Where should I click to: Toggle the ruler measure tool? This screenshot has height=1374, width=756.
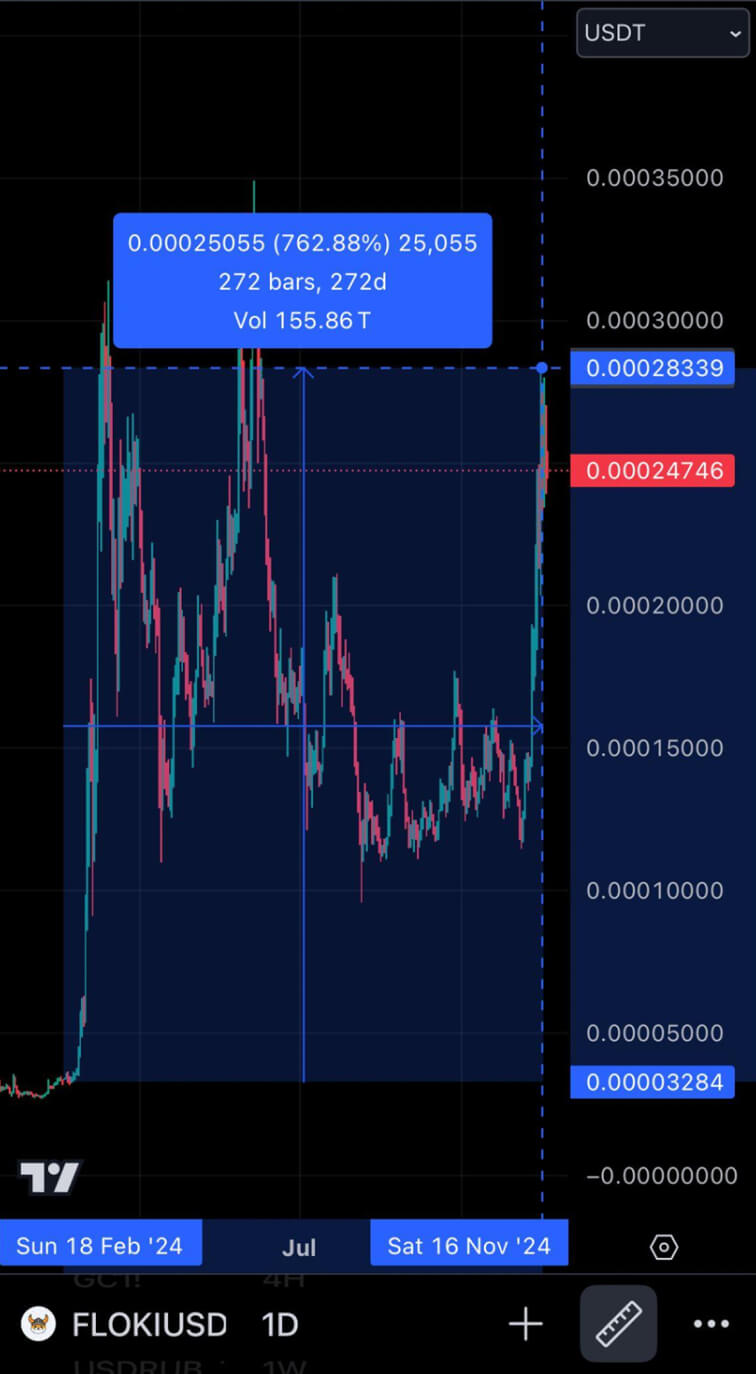618,1324
